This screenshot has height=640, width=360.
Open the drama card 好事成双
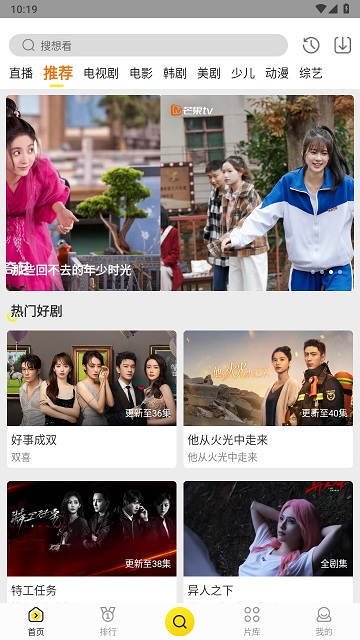92,399
